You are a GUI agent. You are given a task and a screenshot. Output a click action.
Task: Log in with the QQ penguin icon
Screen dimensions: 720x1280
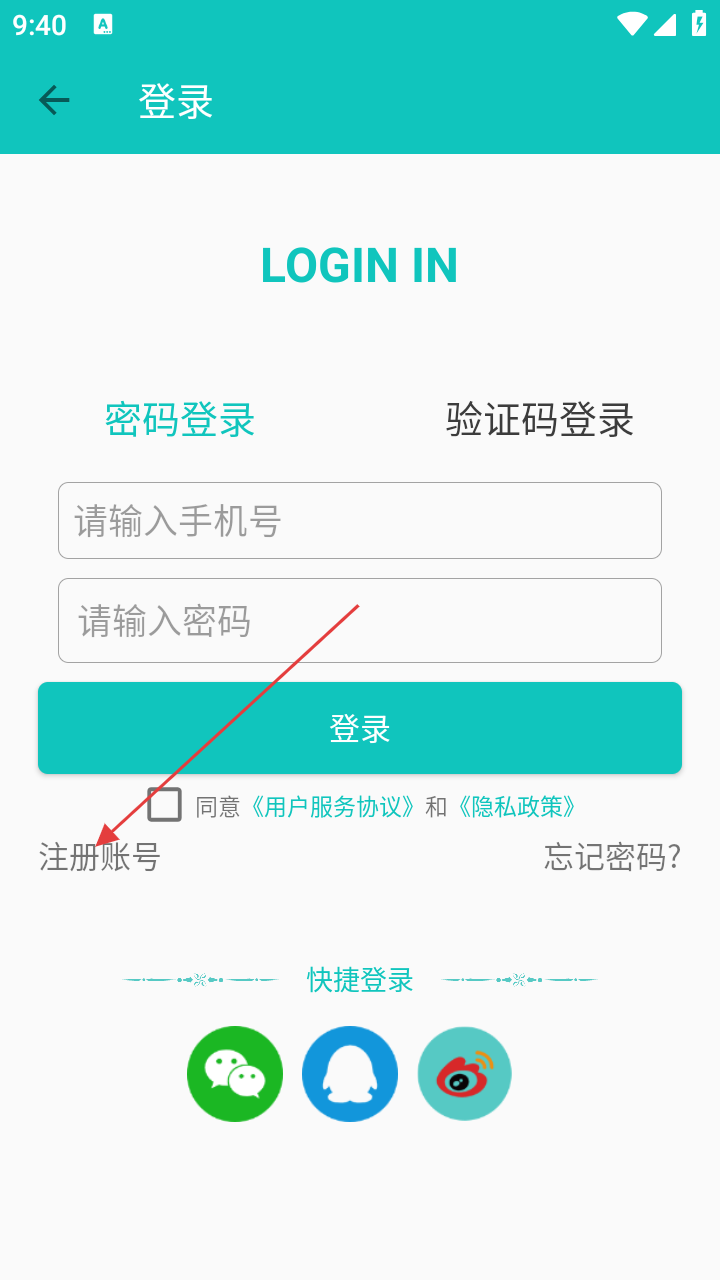click(350, 1074)
